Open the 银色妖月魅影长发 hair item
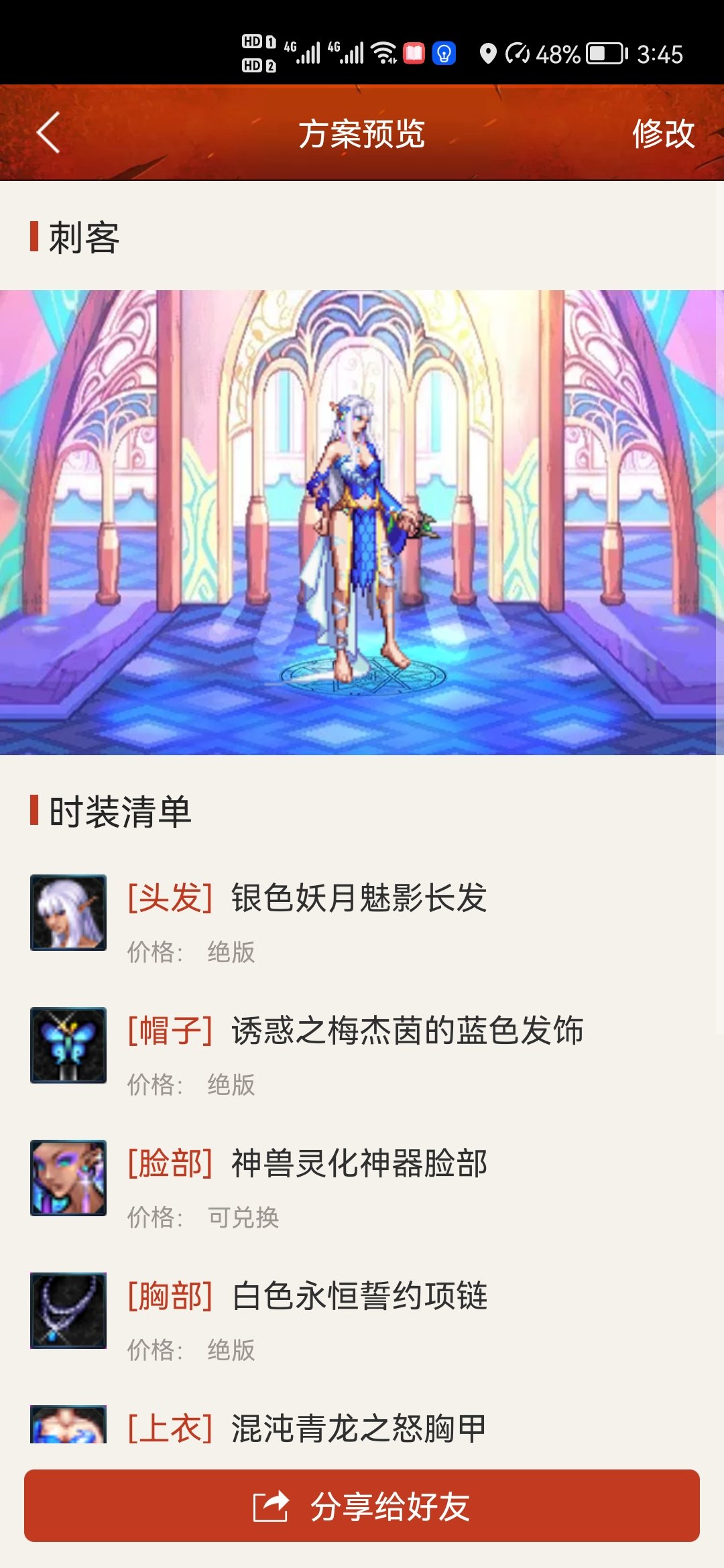The image size is (724, 1568). [x=362, y=921]
